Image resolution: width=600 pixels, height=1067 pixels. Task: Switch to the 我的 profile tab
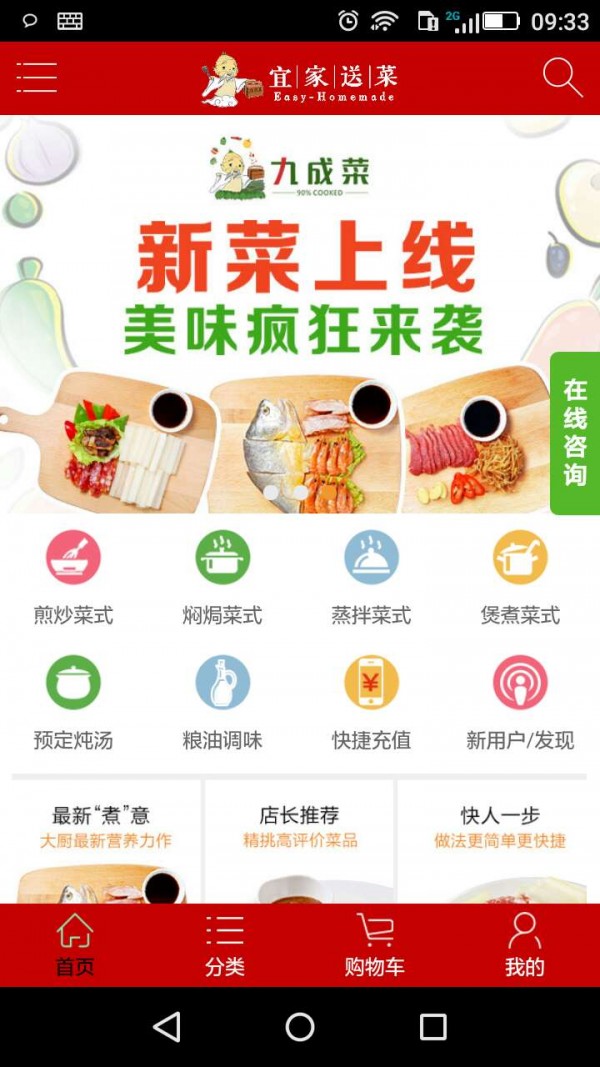pyautogui.click(x=524, y=945)
